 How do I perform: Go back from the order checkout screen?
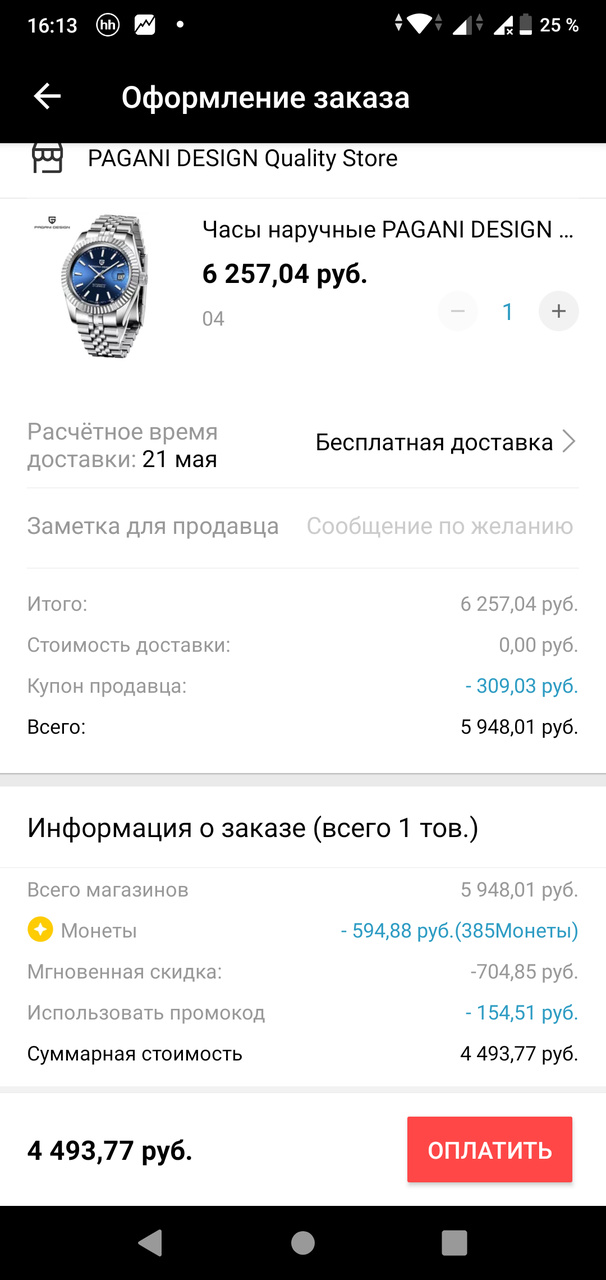pos(47,97)
